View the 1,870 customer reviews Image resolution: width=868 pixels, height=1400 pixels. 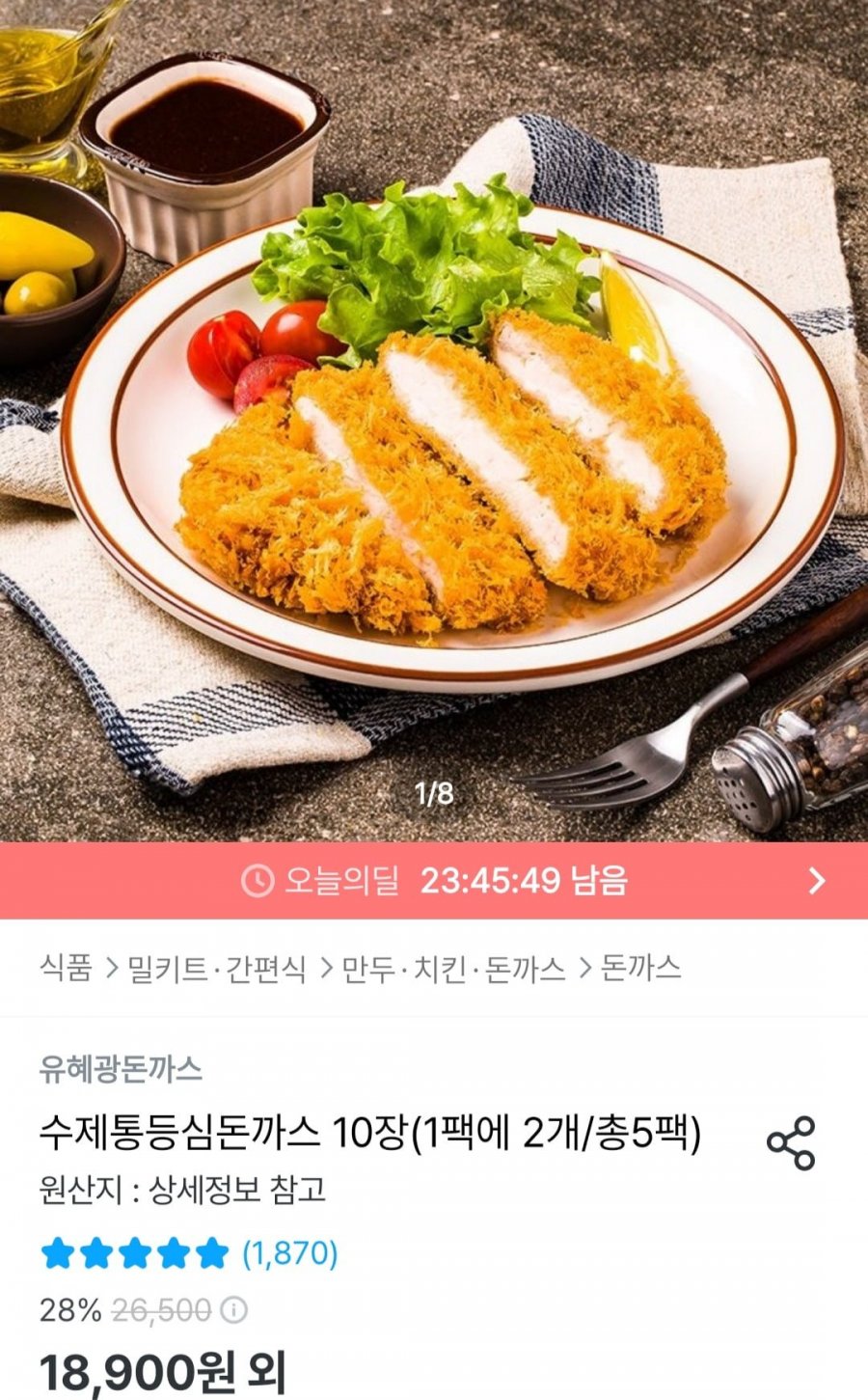tap(289, 1253)
